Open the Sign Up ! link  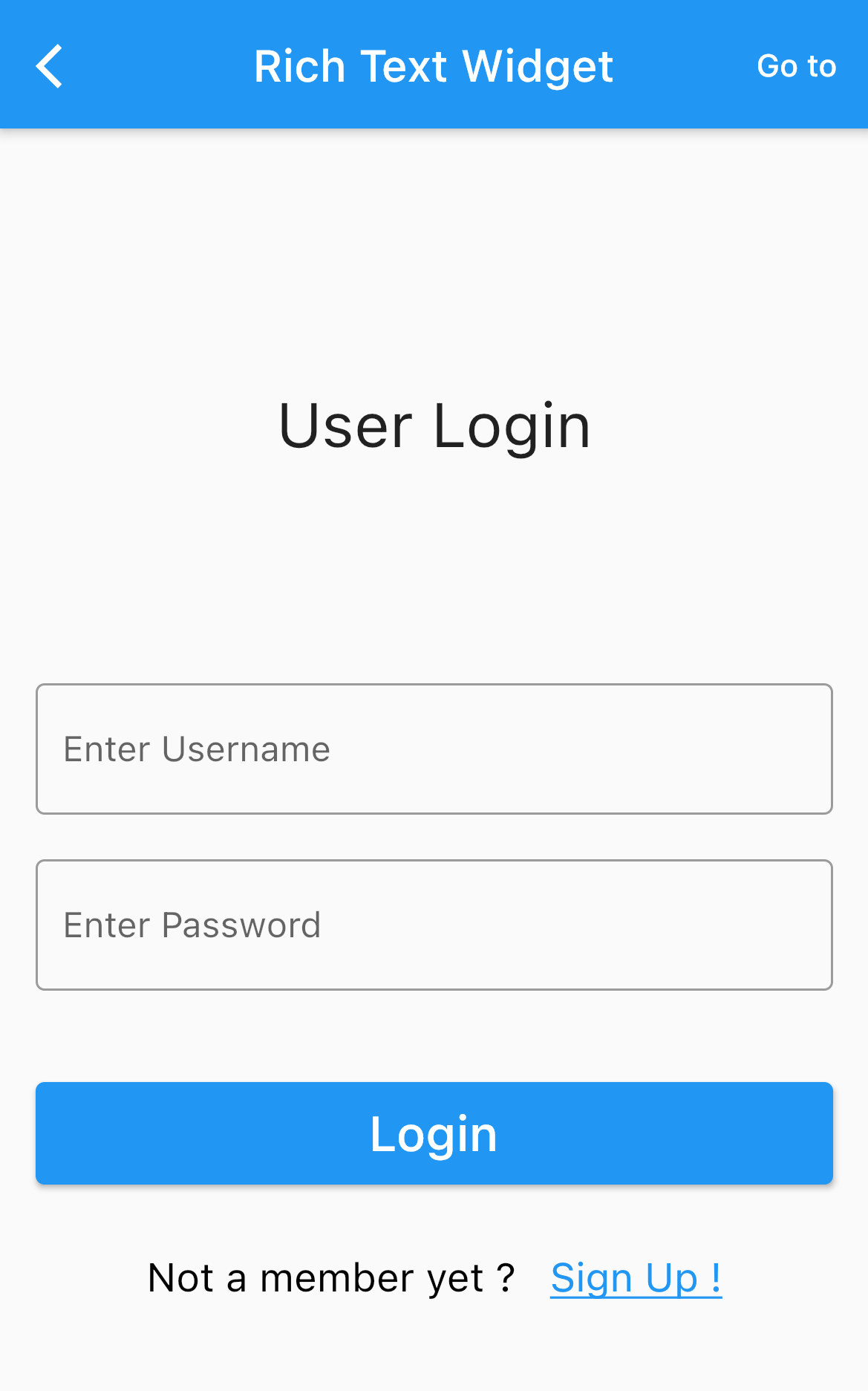(x=636, y=1278)
